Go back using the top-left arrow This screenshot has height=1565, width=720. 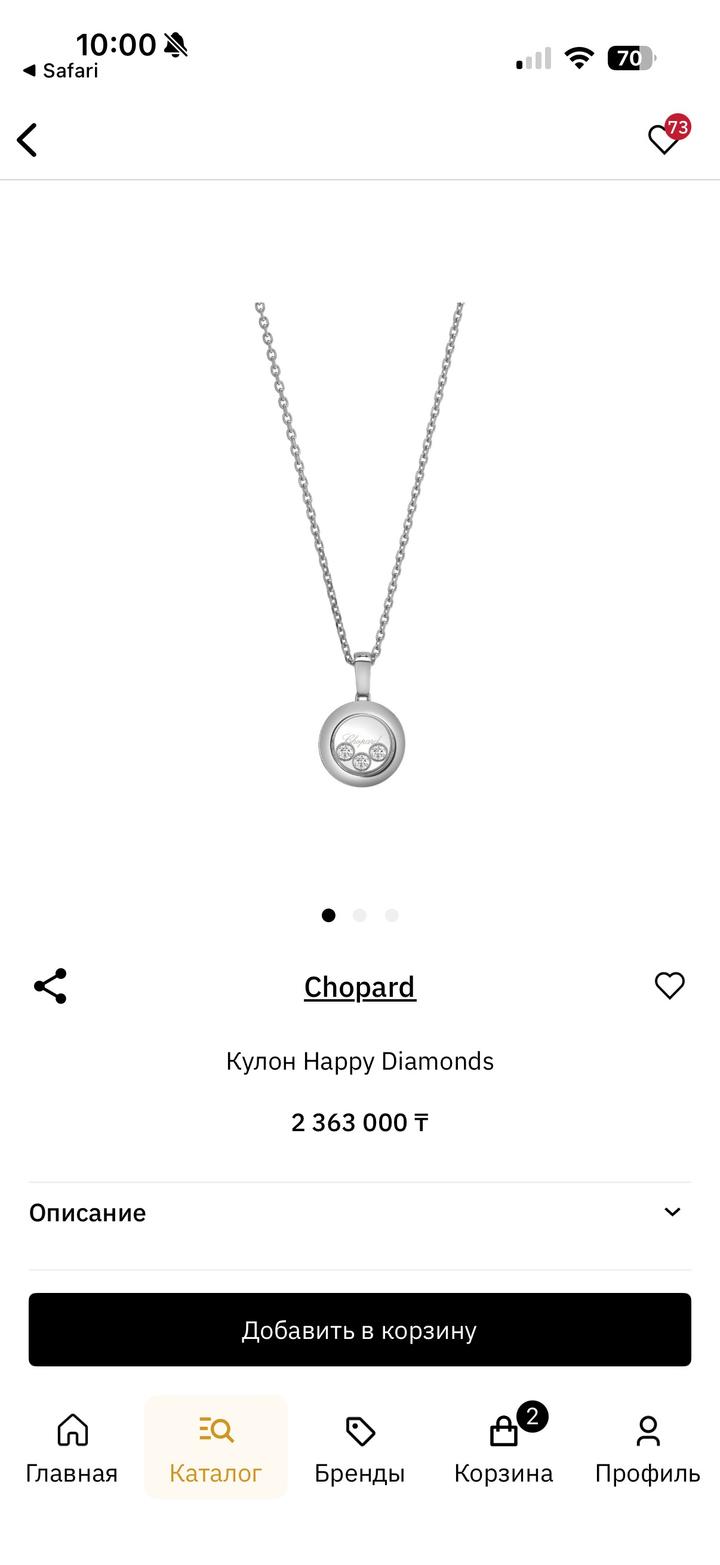(x=28, y=140)
